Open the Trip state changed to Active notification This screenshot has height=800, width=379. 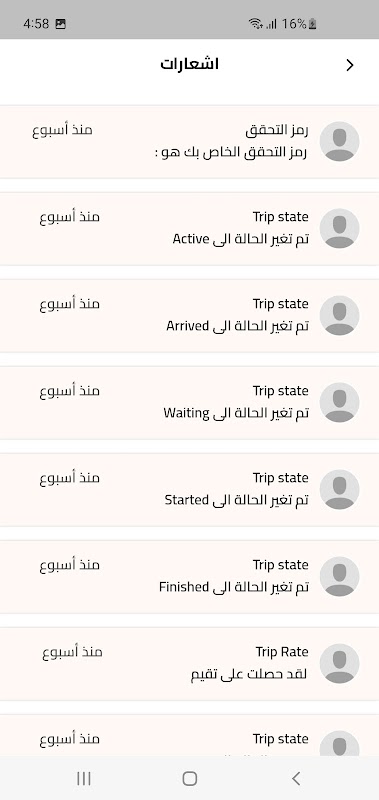189,229
